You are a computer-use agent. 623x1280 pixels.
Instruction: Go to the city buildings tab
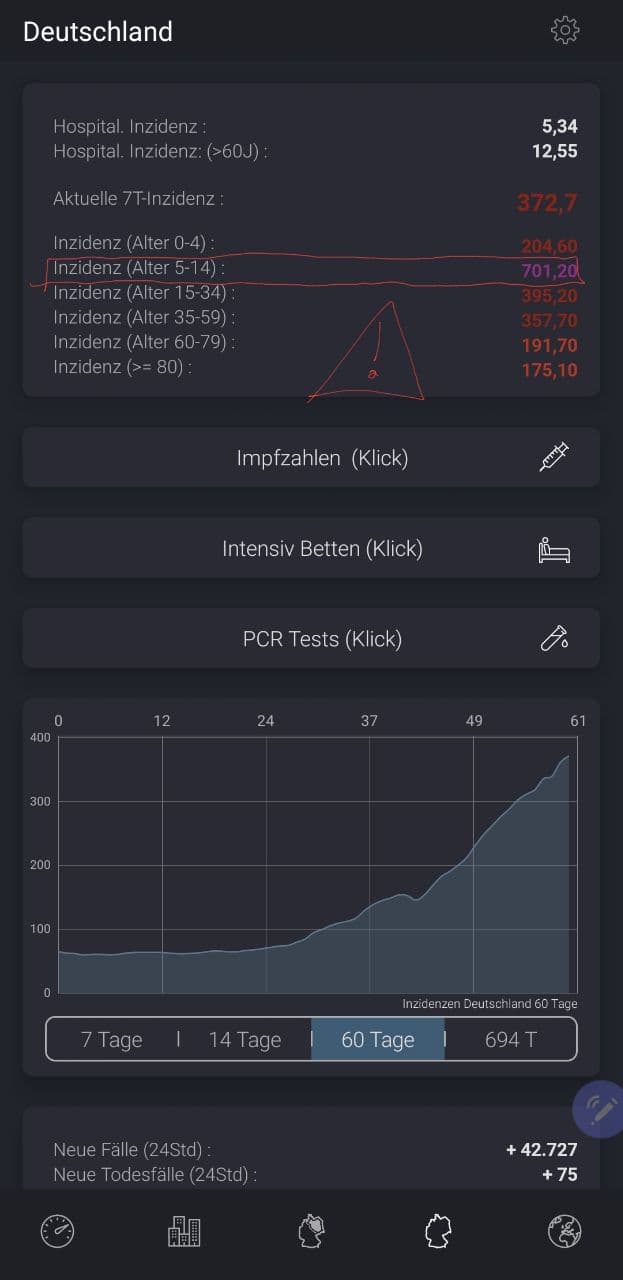(184, 1231)
